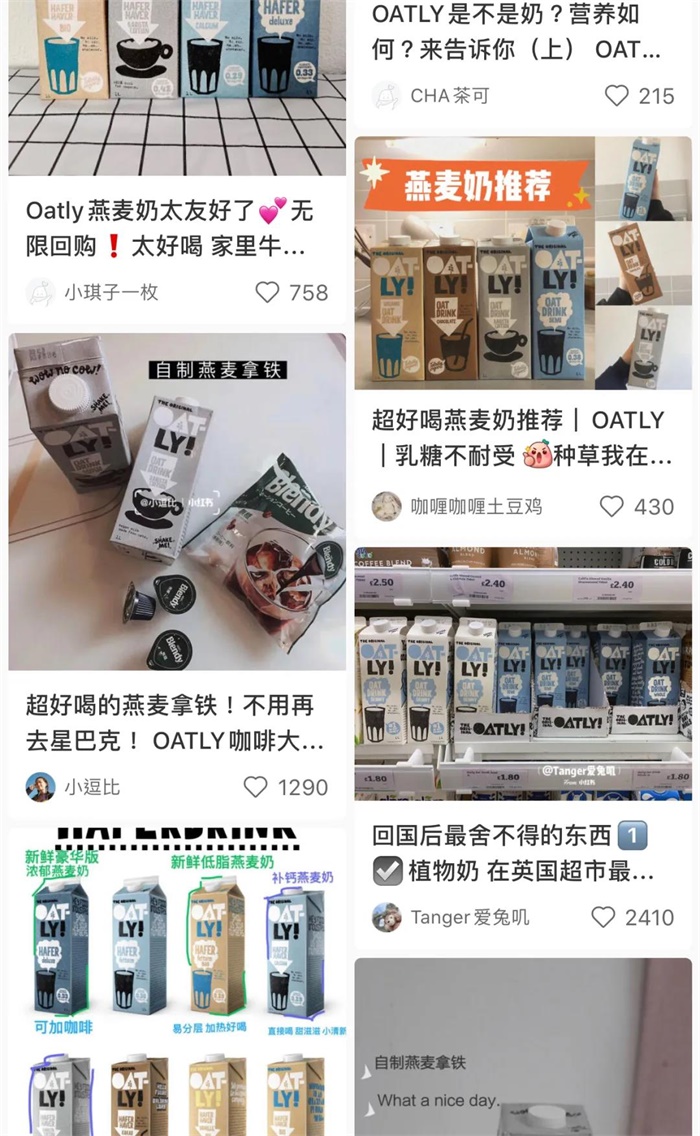The height and width of the screenshot is (1136, 700).
Task: Open the 燕麦奶推荐 post card
Action: pos(522,262)
